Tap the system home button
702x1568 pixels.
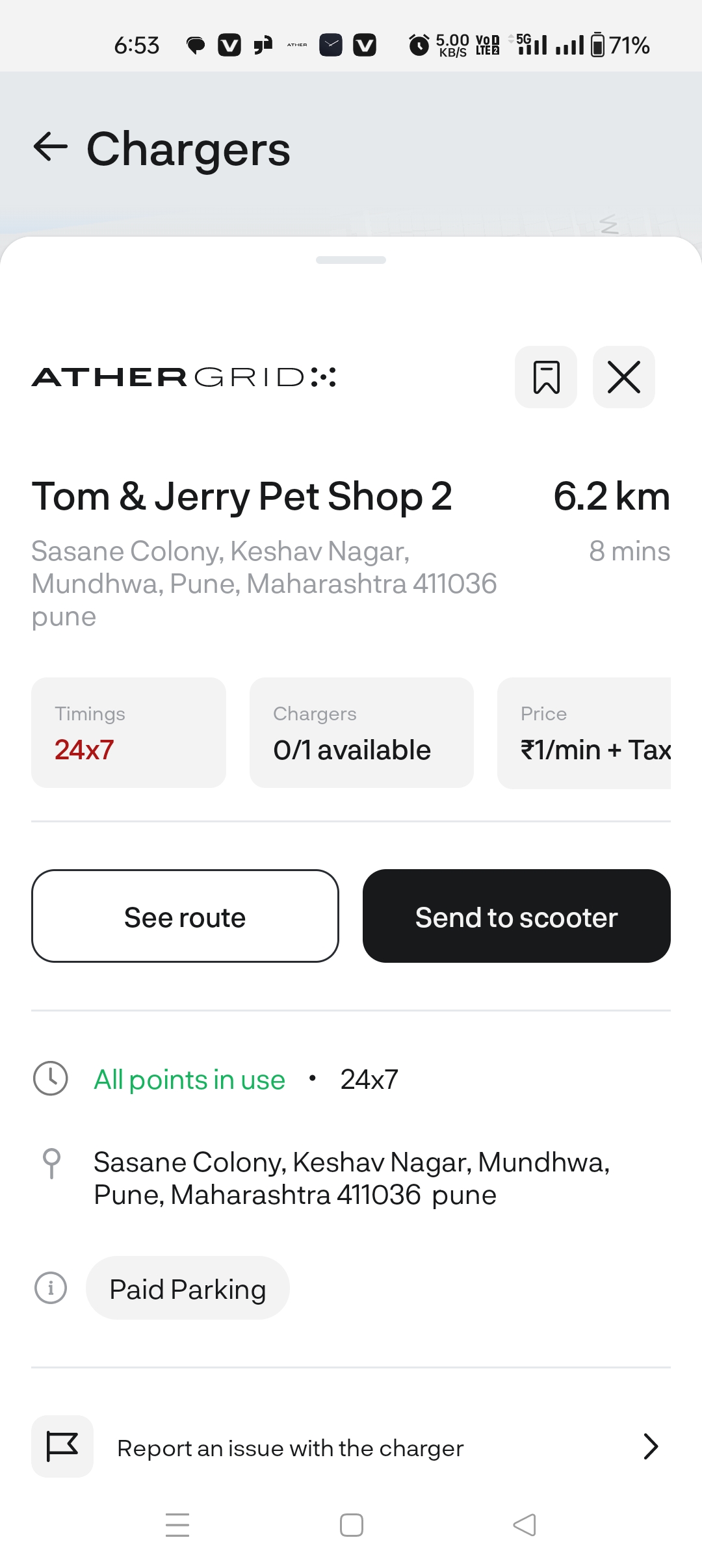(x=352, y=1525)
